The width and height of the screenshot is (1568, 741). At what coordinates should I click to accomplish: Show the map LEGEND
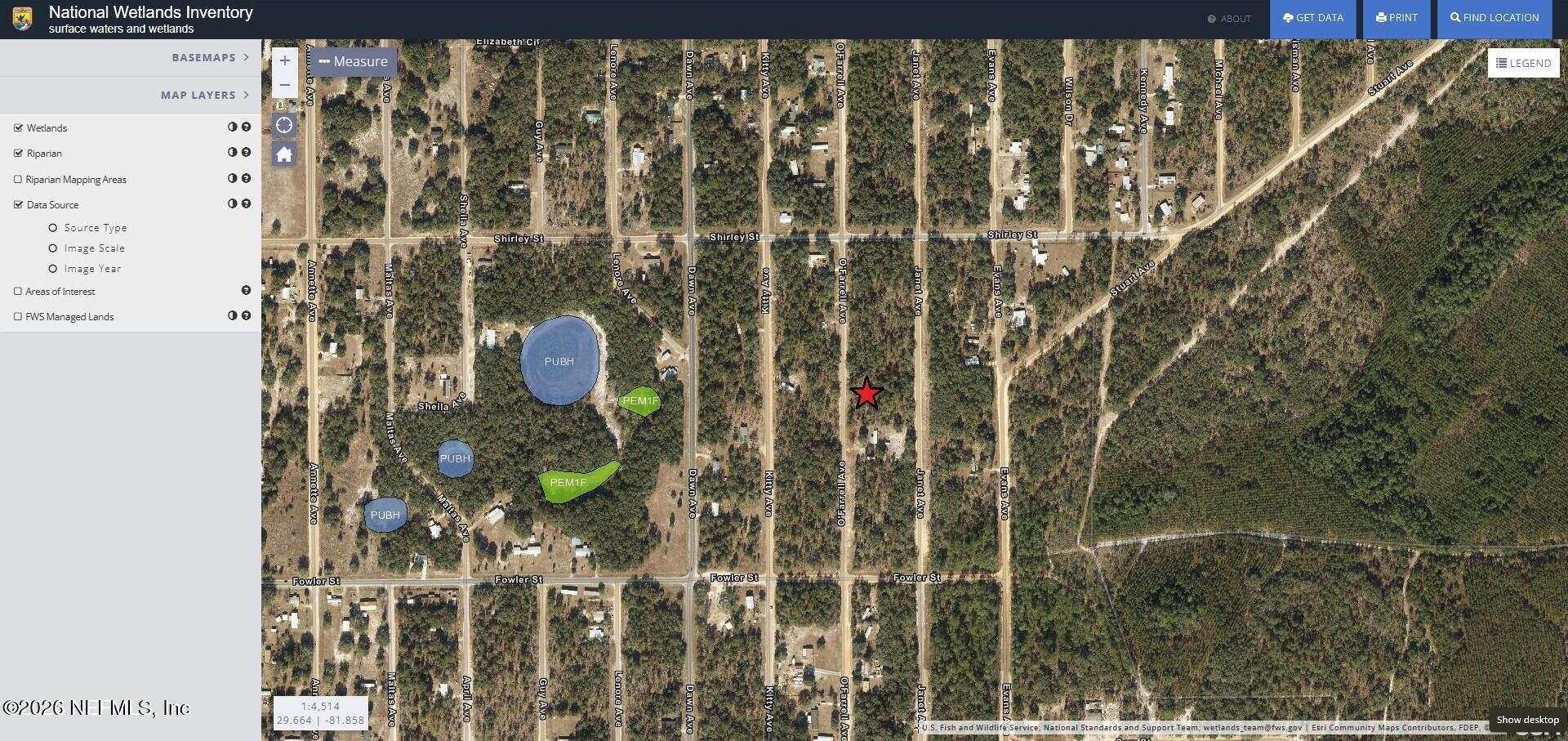coord(1523,63)
